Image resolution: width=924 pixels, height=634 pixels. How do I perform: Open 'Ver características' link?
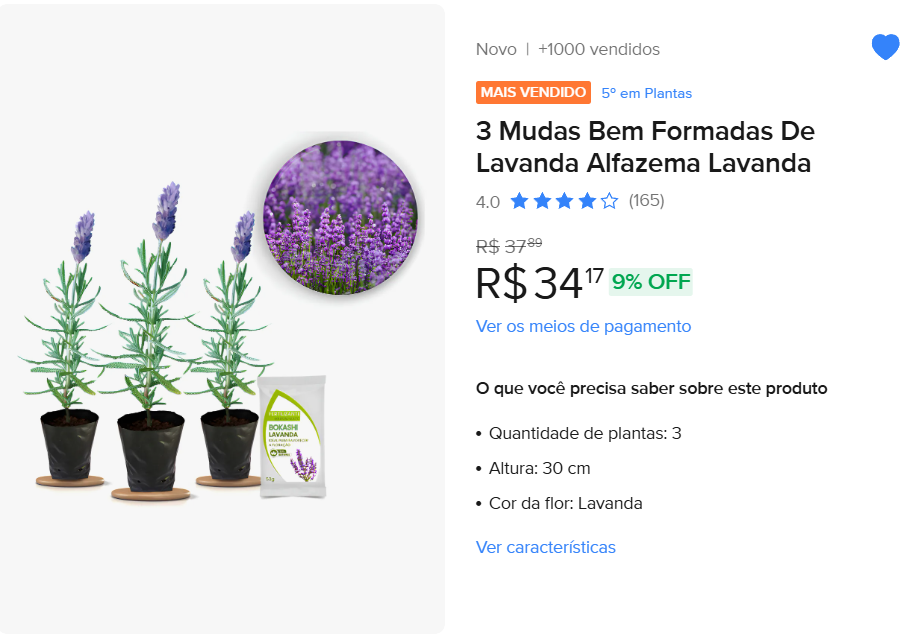click(545, 547)
